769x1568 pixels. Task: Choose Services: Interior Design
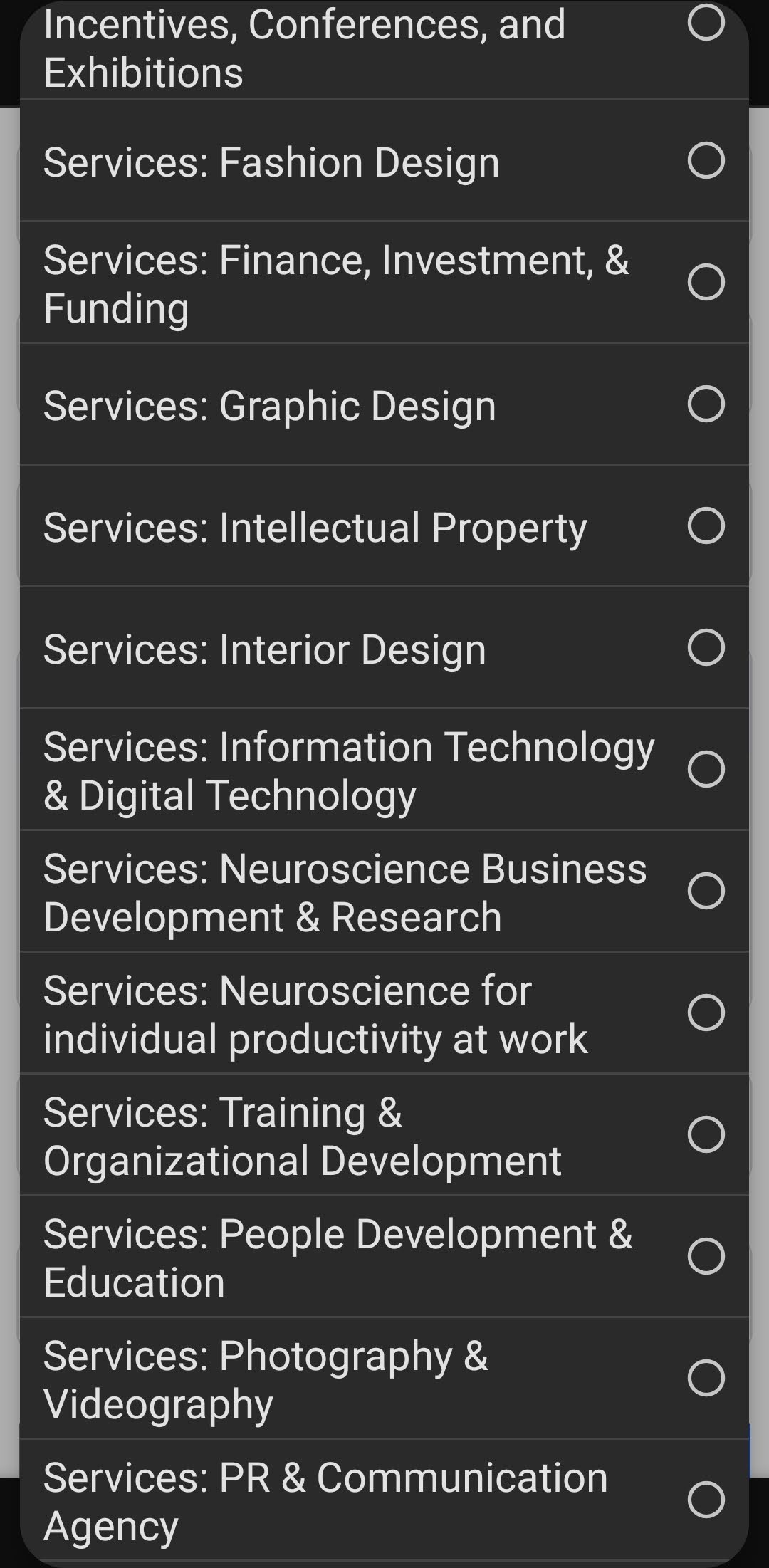click(x=706, y=647)
